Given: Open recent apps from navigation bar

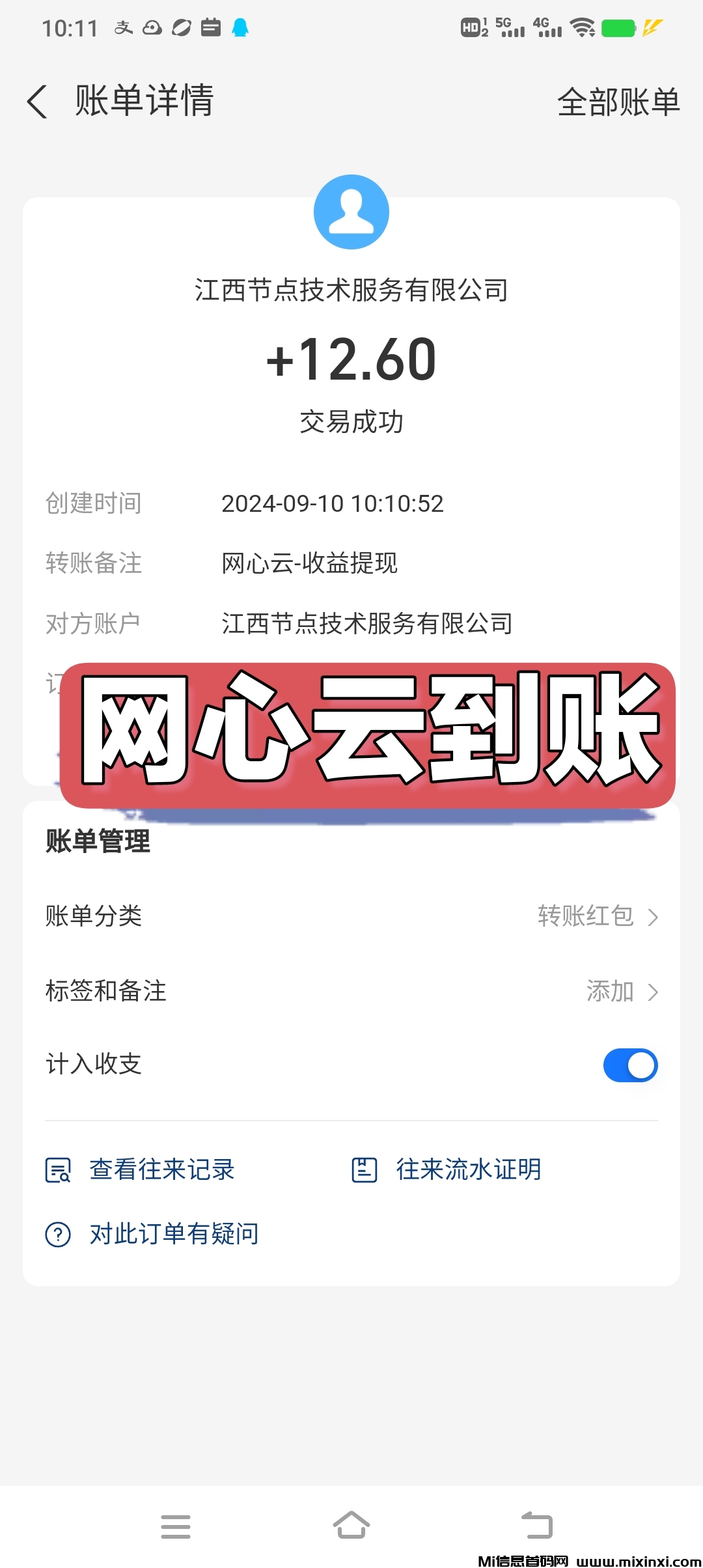Looking at the screenshot, I should point(176,1526).
